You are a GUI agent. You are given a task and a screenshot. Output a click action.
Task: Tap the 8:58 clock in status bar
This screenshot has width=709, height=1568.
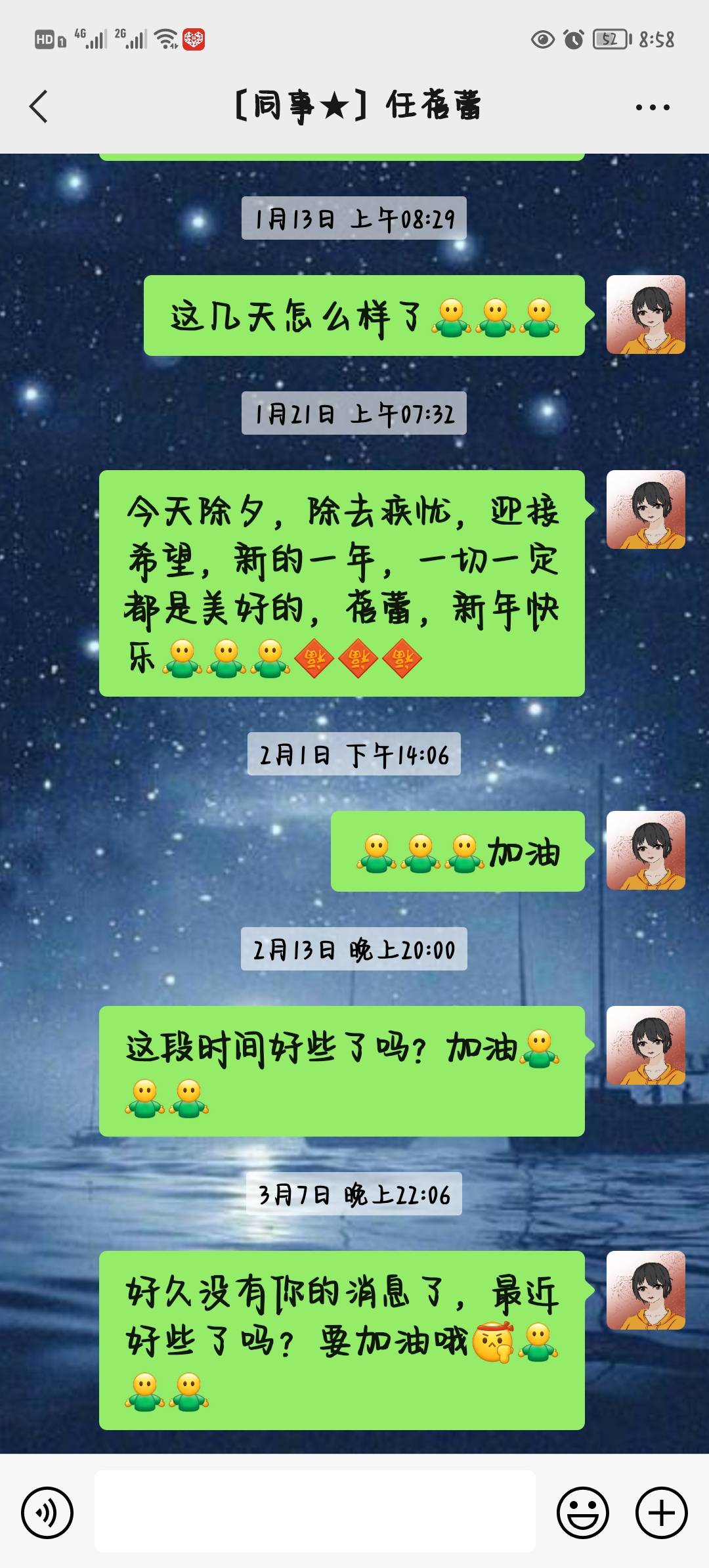coord(653,39)
